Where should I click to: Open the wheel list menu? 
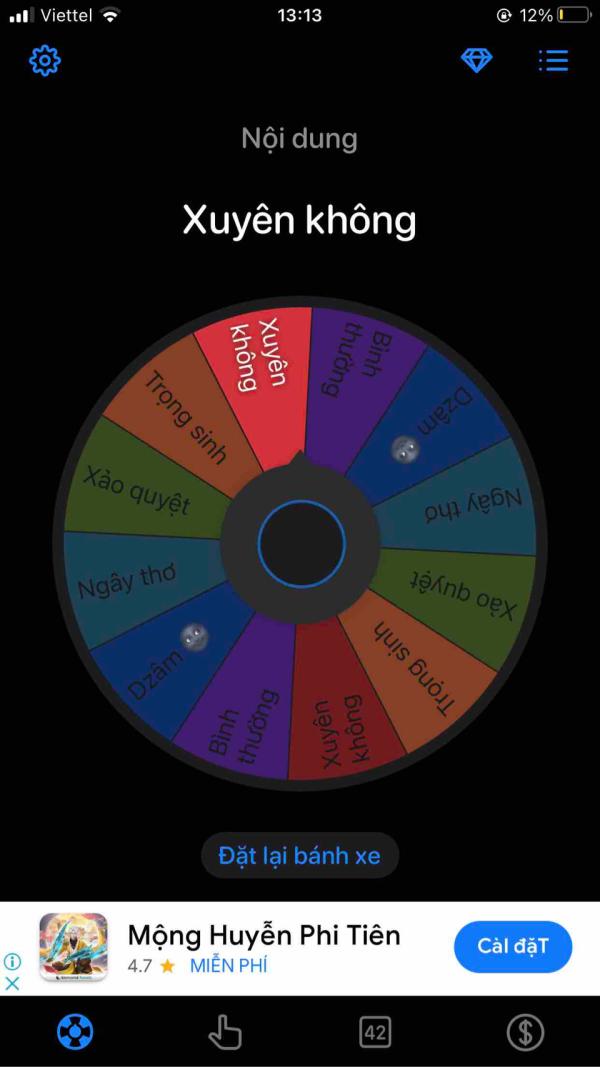pyautogui.click(x=553, y=61)
